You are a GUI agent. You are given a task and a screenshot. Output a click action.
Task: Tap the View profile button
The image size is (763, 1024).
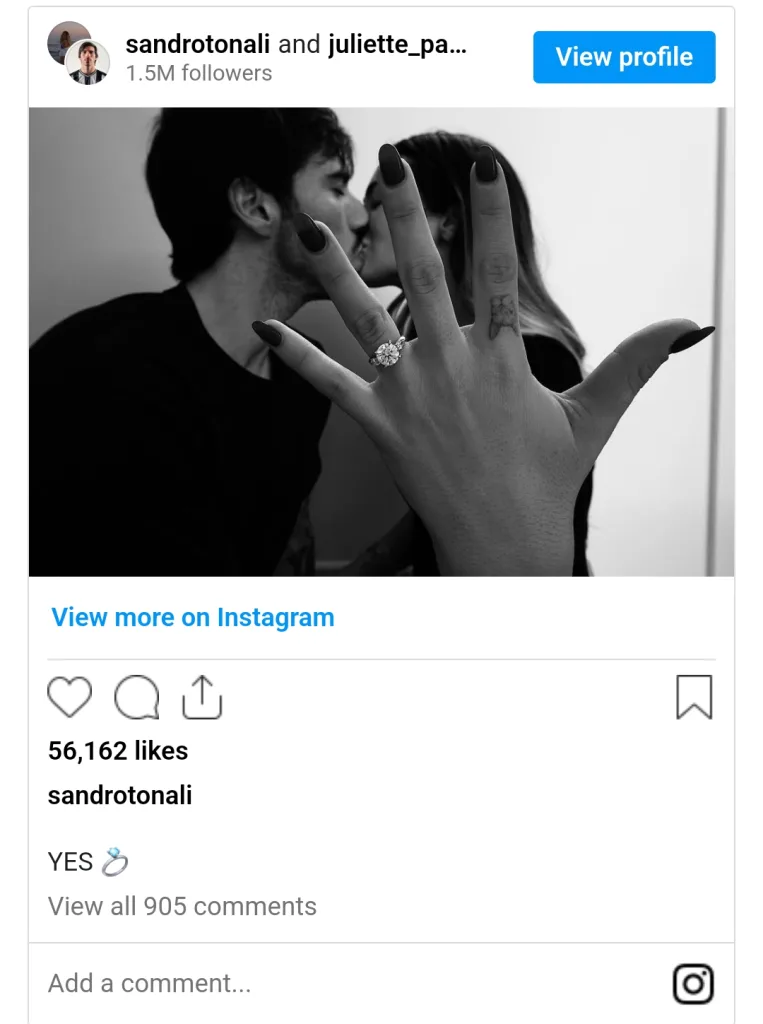pyautogui.click(x=624, y=57)
